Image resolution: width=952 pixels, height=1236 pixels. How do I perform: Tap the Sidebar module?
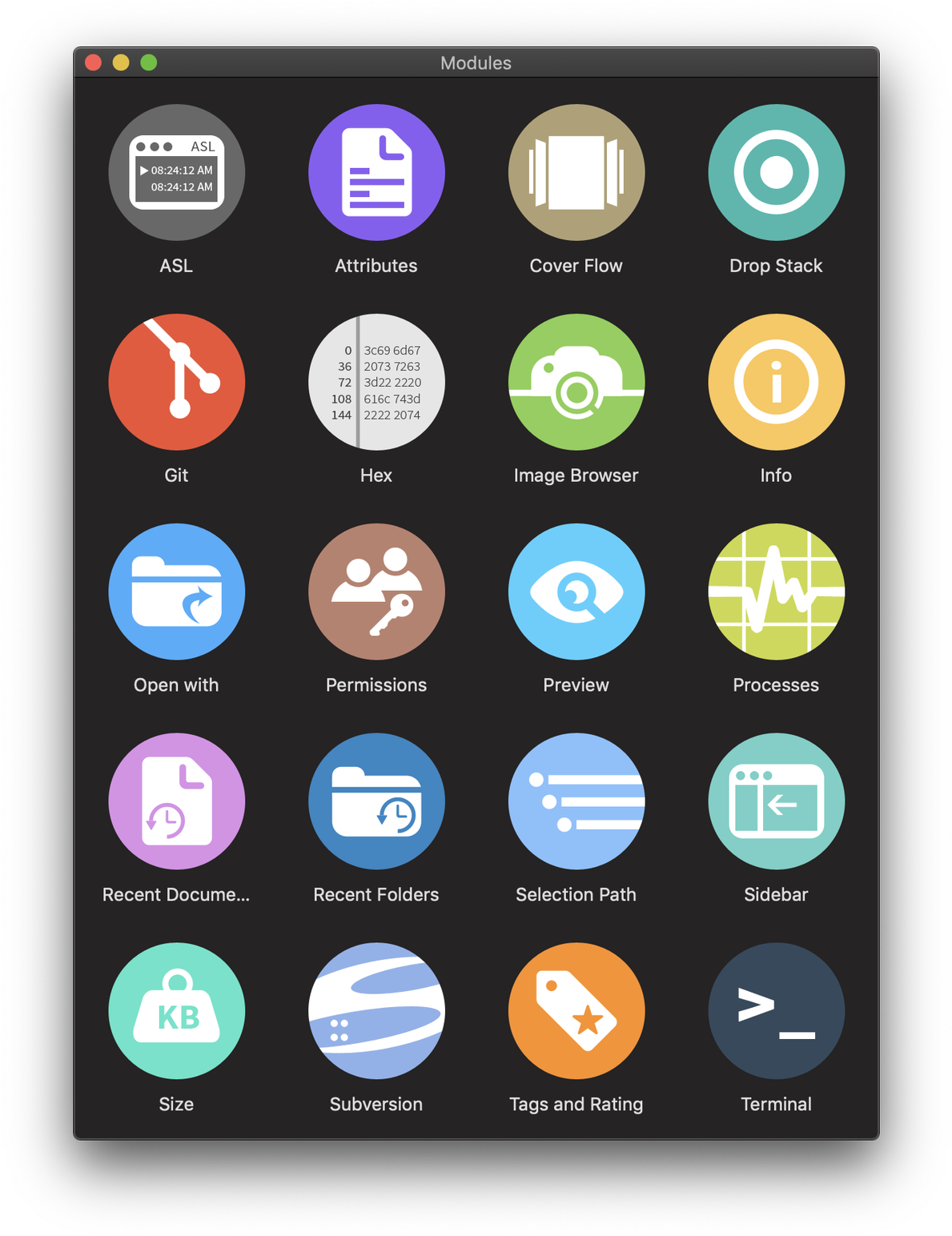[776, 801]
